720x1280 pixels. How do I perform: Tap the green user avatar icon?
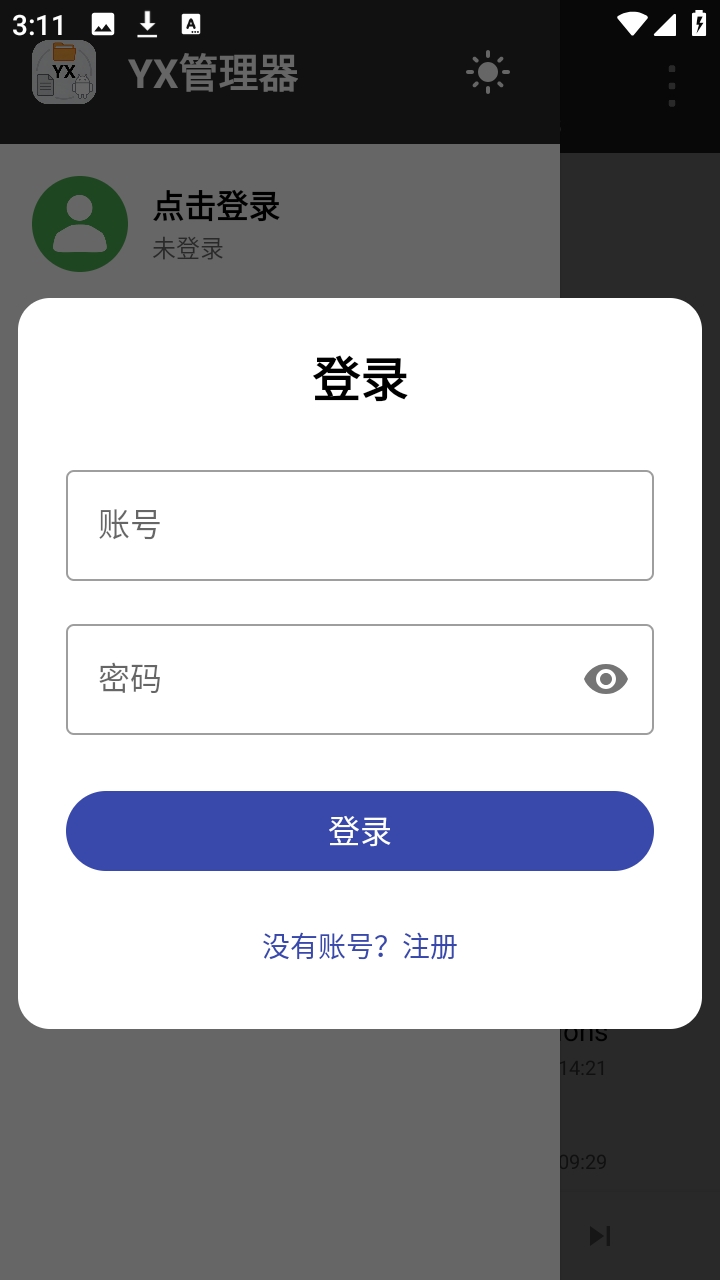[80, 223]
